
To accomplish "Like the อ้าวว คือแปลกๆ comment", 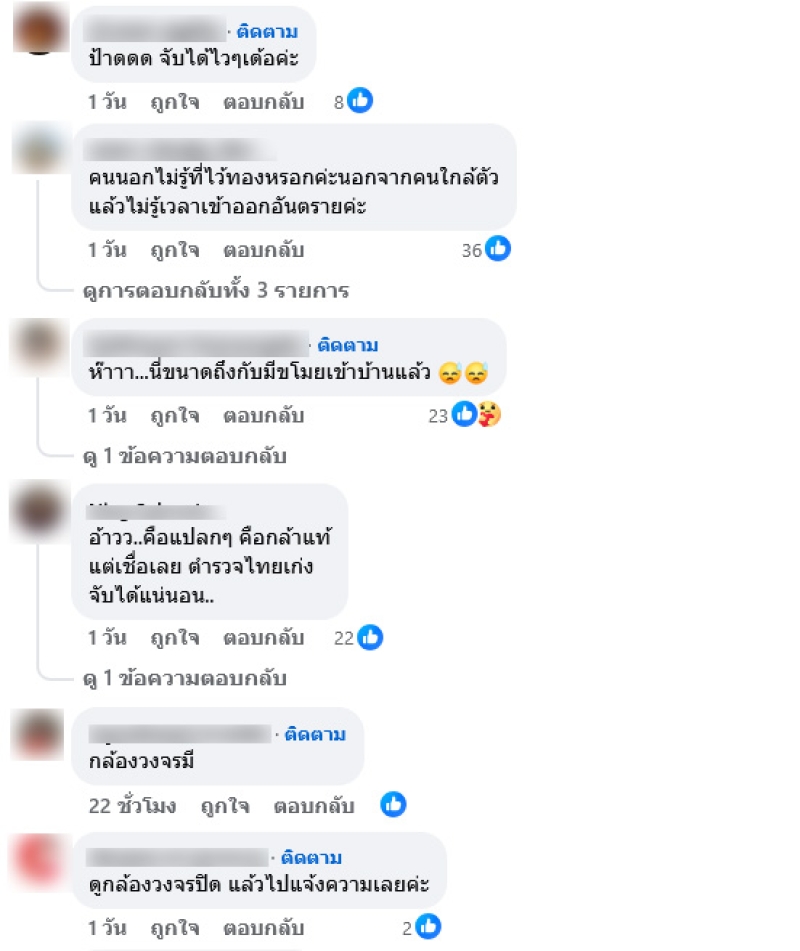I will point(175,637).
